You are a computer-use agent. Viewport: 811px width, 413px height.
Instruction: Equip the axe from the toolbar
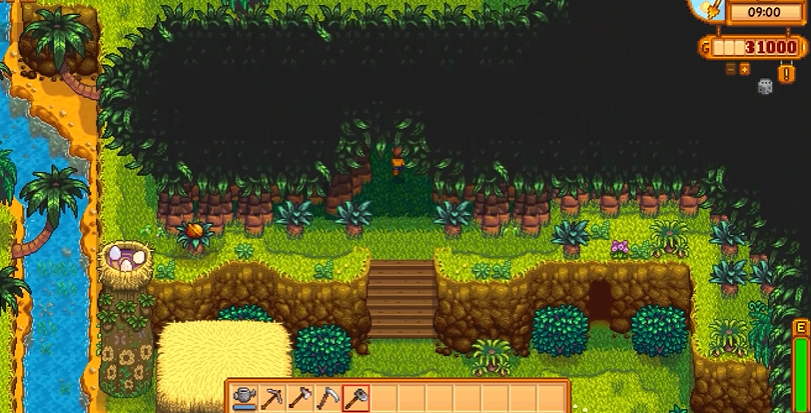tap(300, 398)
